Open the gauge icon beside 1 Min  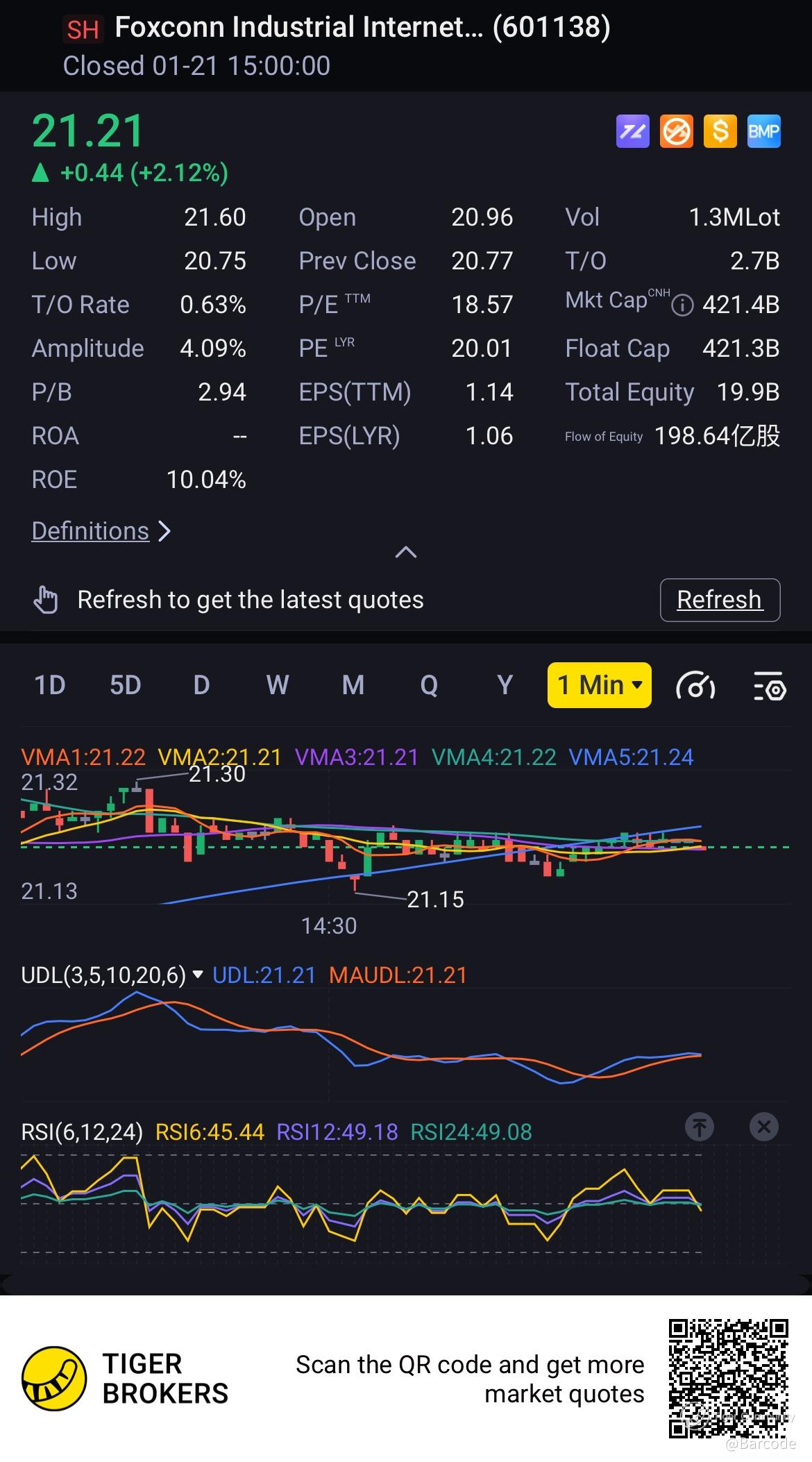pos(695,687)
